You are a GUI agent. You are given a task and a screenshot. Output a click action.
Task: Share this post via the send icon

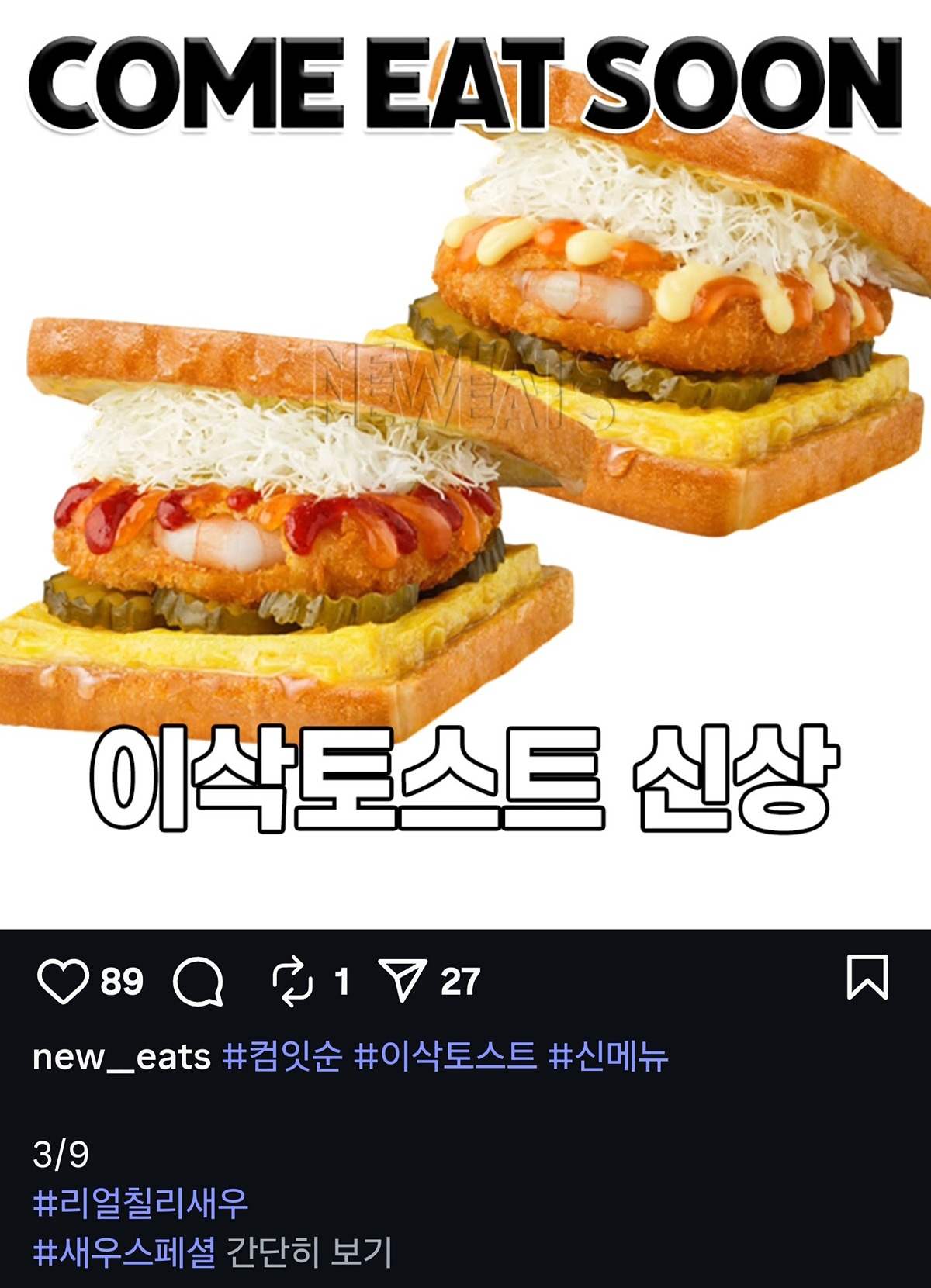tap(402, 981)
